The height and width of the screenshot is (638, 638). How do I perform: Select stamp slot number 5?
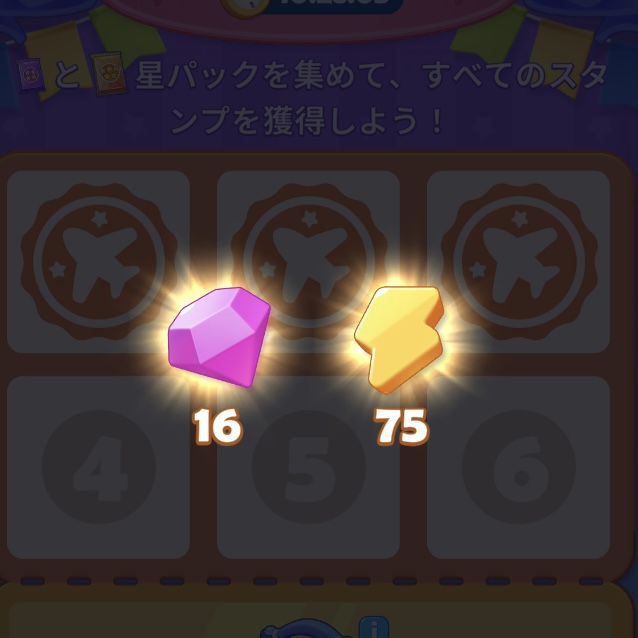[x=308, y=467]
